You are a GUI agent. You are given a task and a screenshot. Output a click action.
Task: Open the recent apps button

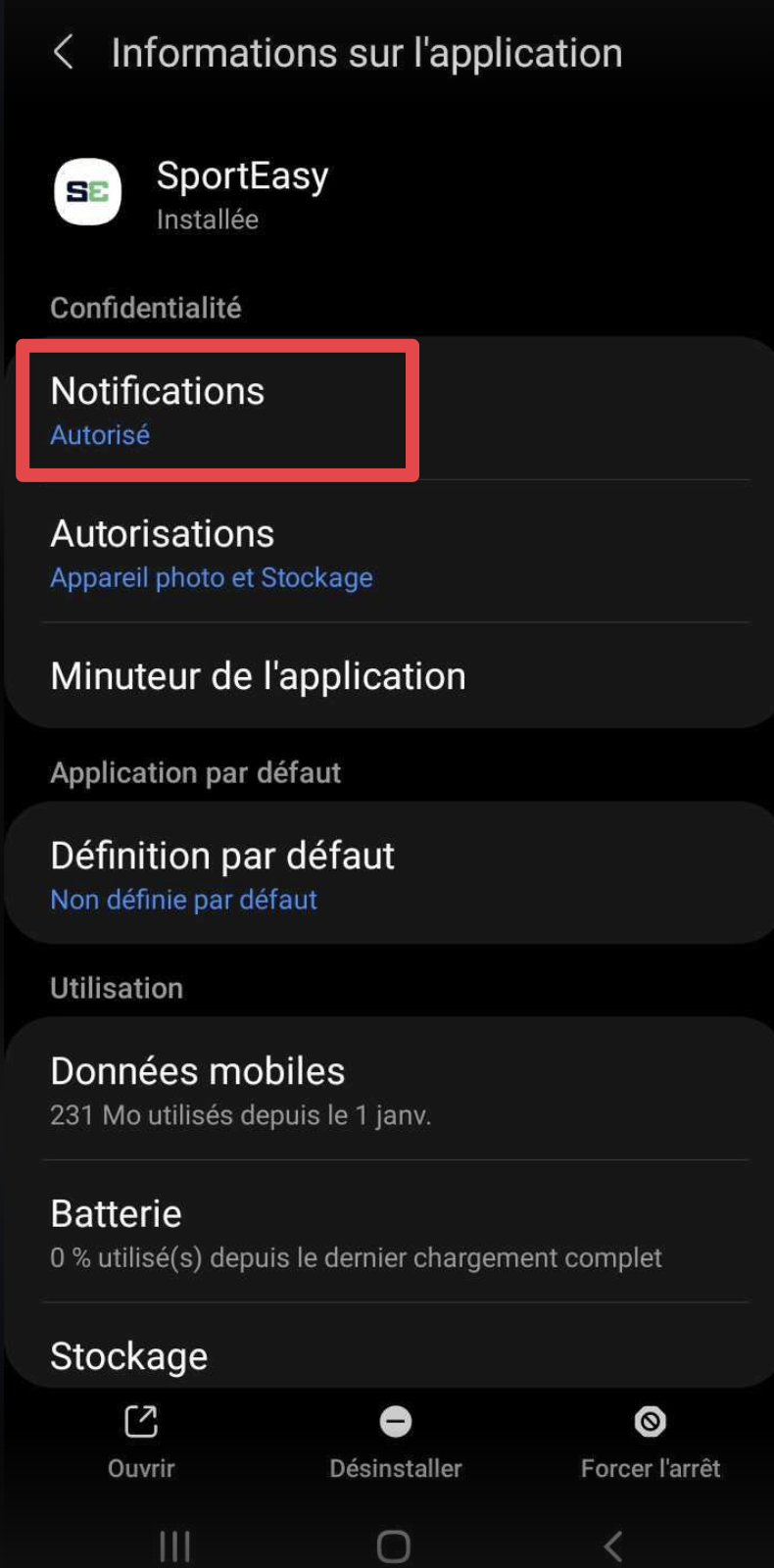point(175,1546)
